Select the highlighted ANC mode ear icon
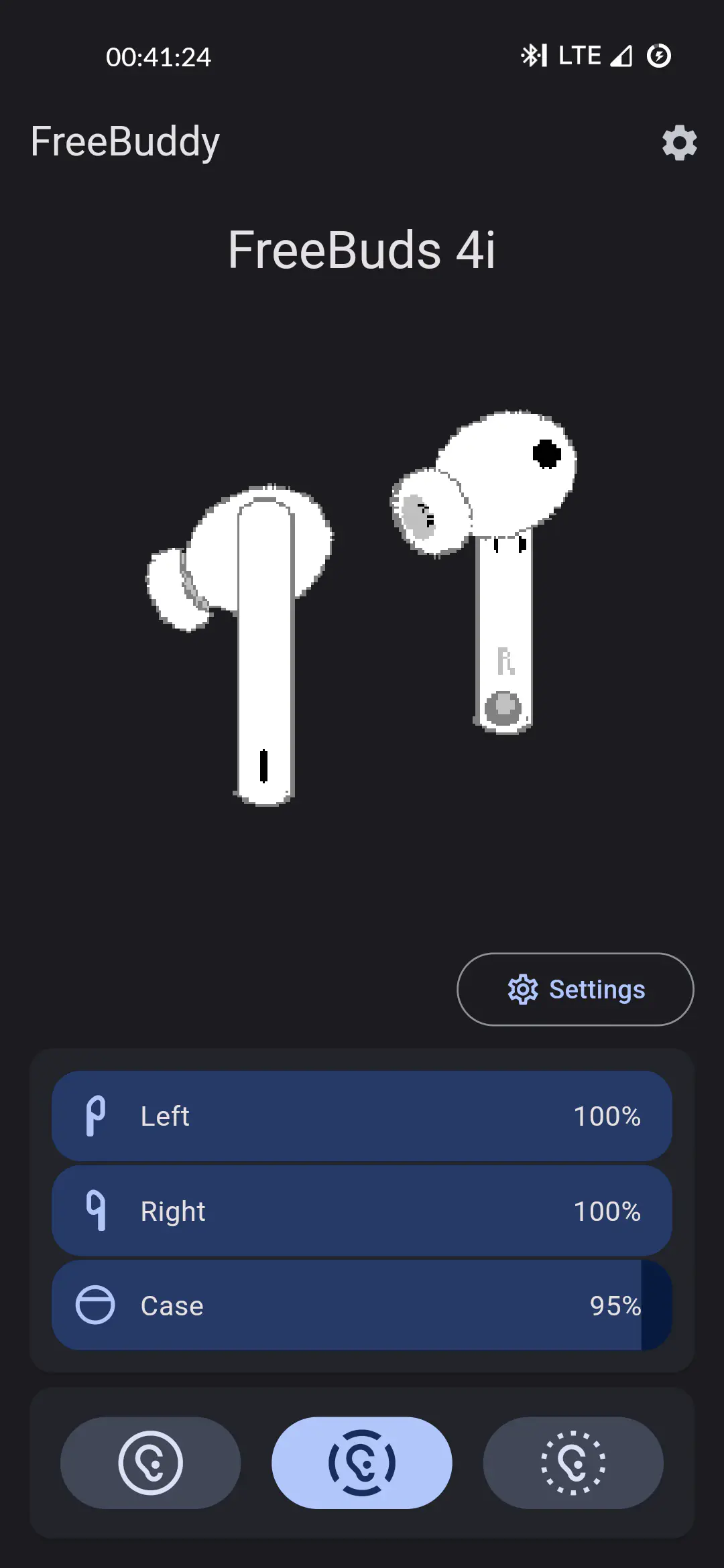Viewport: 724px width, 1568px height. 361,1463
